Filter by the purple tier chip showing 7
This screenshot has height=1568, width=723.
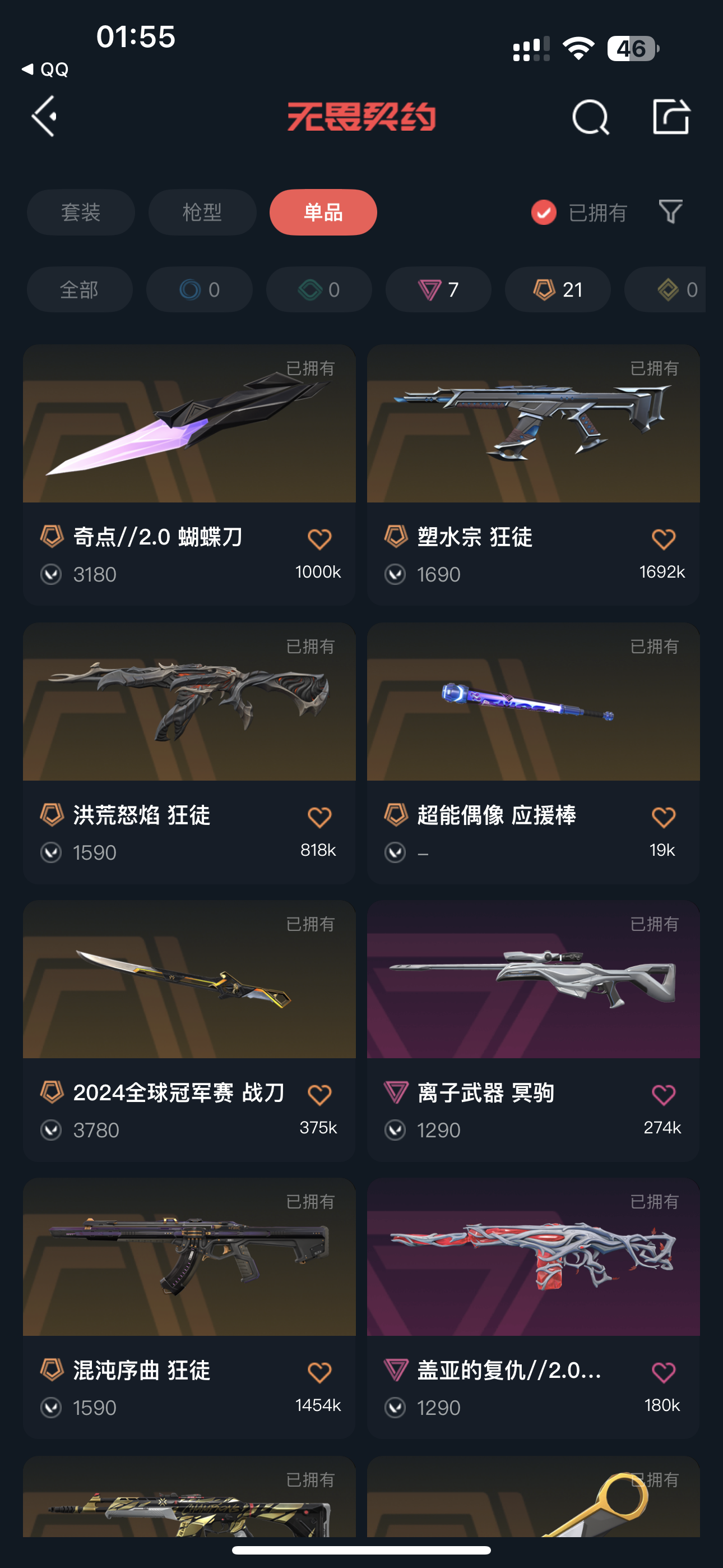438,290
